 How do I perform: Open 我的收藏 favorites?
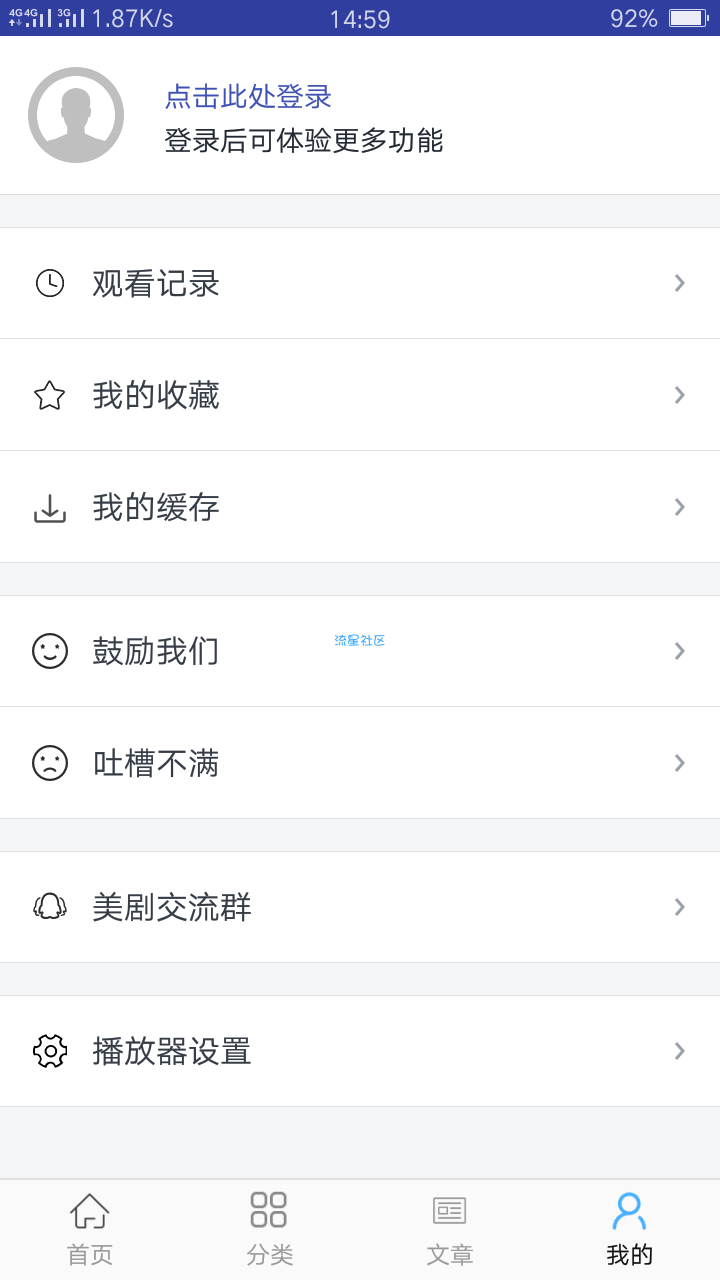[360, 395]
